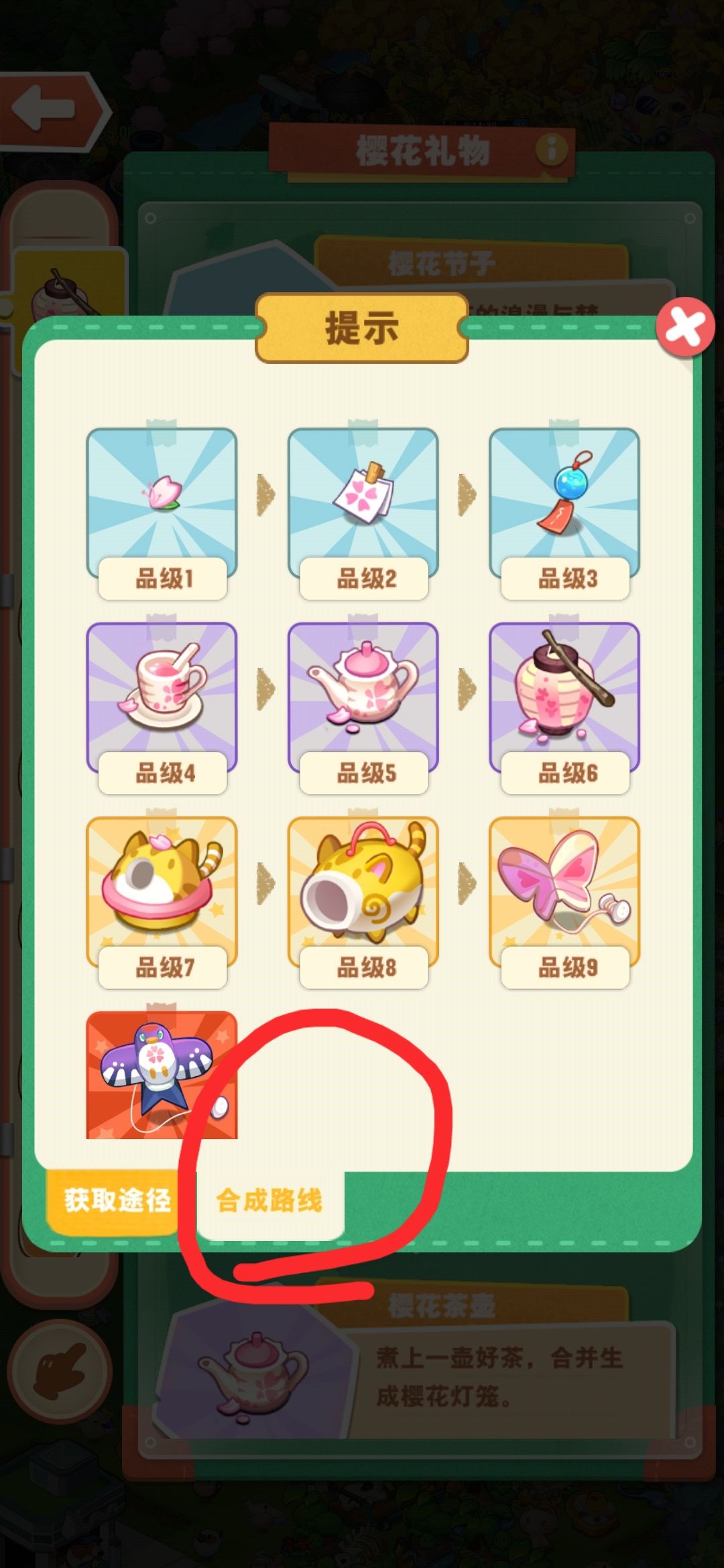Select the 品级5 teapot item
724x1568 pixels.
pyautogui.click(x=363, y=705)
